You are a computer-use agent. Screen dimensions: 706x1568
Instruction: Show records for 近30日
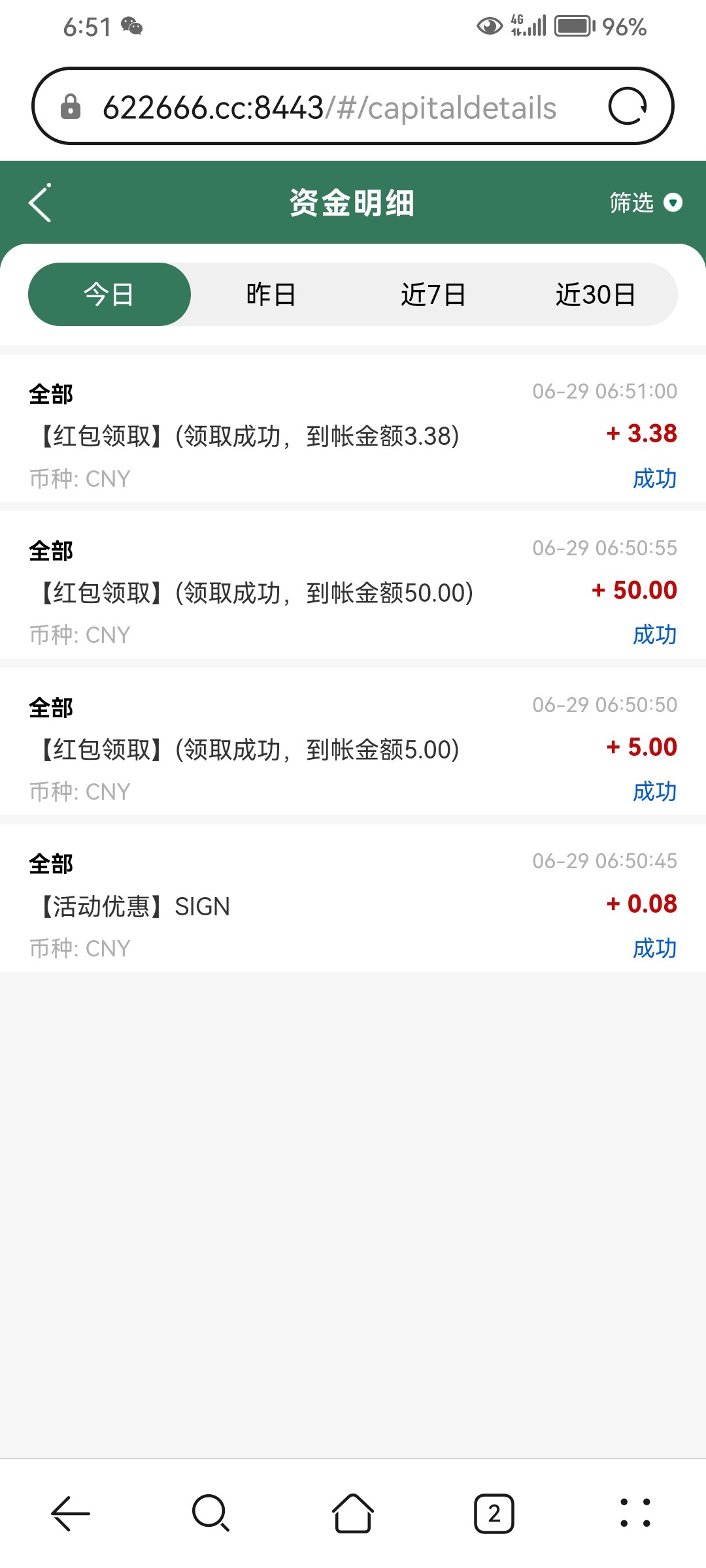595,295
